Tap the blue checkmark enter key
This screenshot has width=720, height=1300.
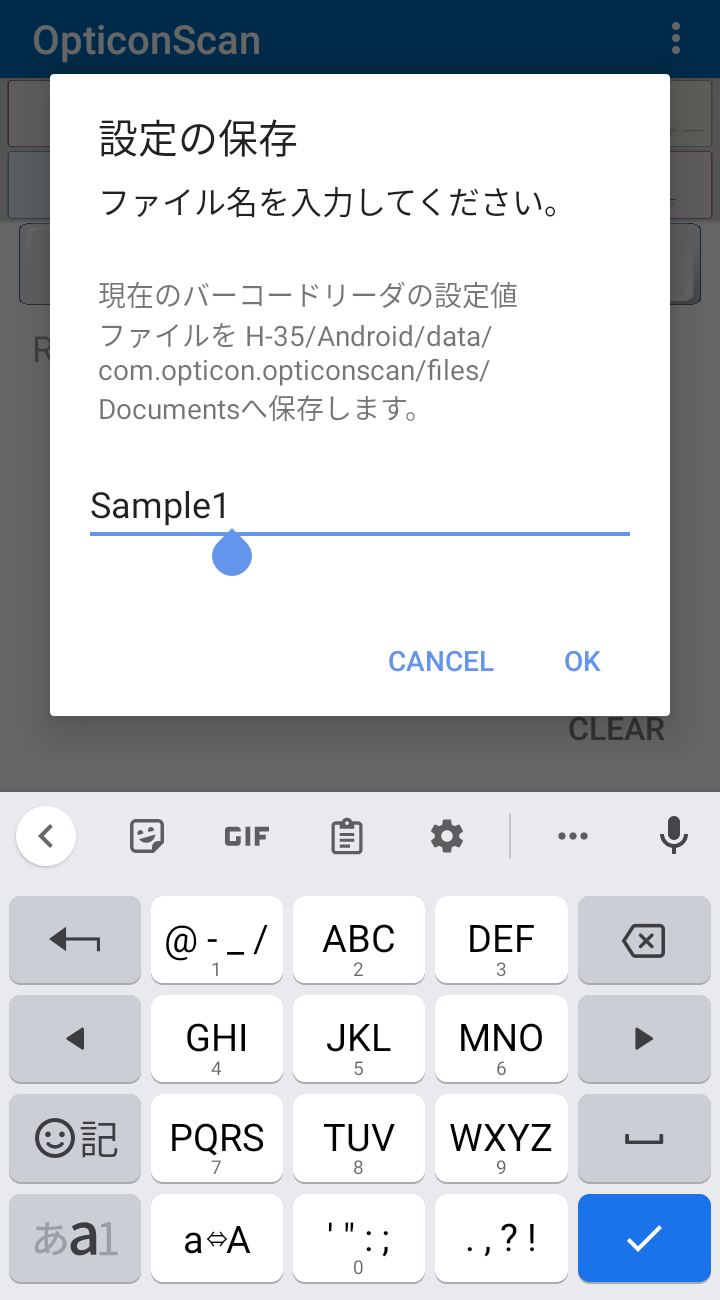(644, 1238)
